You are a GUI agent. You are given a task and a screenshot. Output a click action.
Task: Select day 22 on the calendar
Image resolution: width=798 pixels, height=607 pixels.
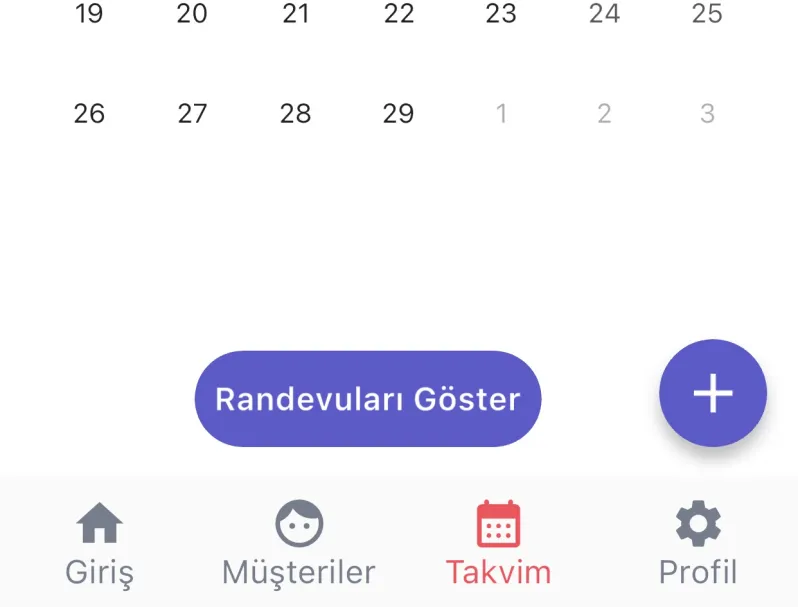click(x=398, y=14)
